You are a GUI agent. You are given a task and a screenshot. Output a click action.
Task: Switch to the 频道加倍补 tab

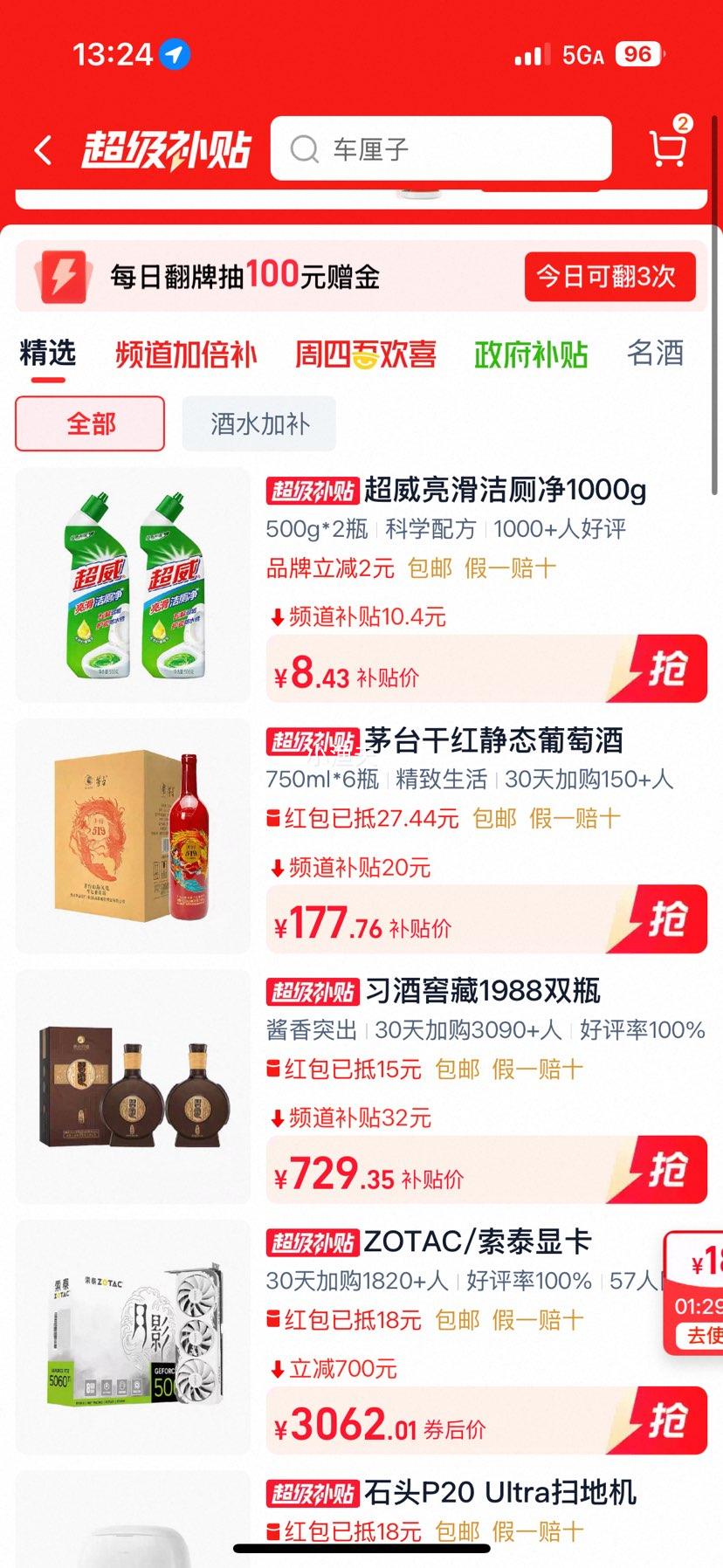click(186, 354)
